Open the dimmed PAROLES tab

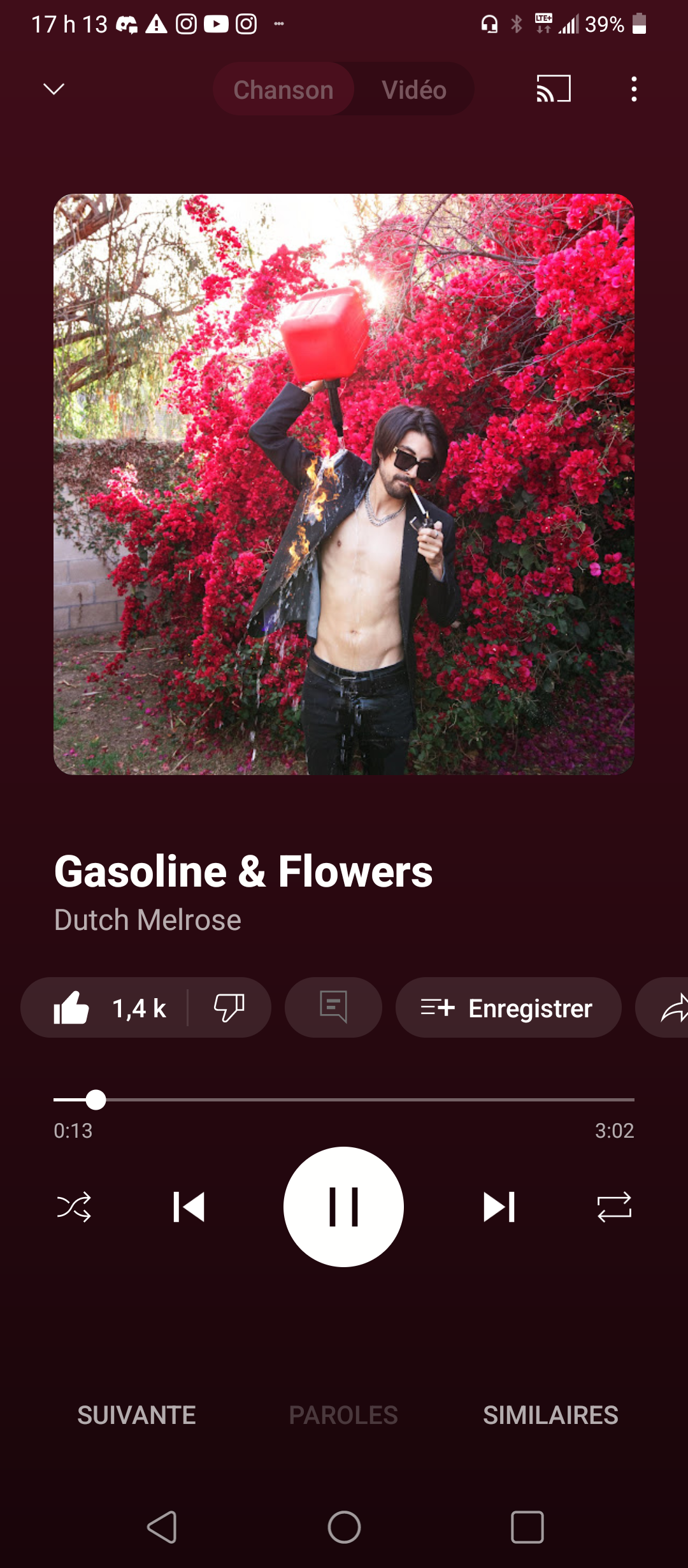(x=343, y=1415)
